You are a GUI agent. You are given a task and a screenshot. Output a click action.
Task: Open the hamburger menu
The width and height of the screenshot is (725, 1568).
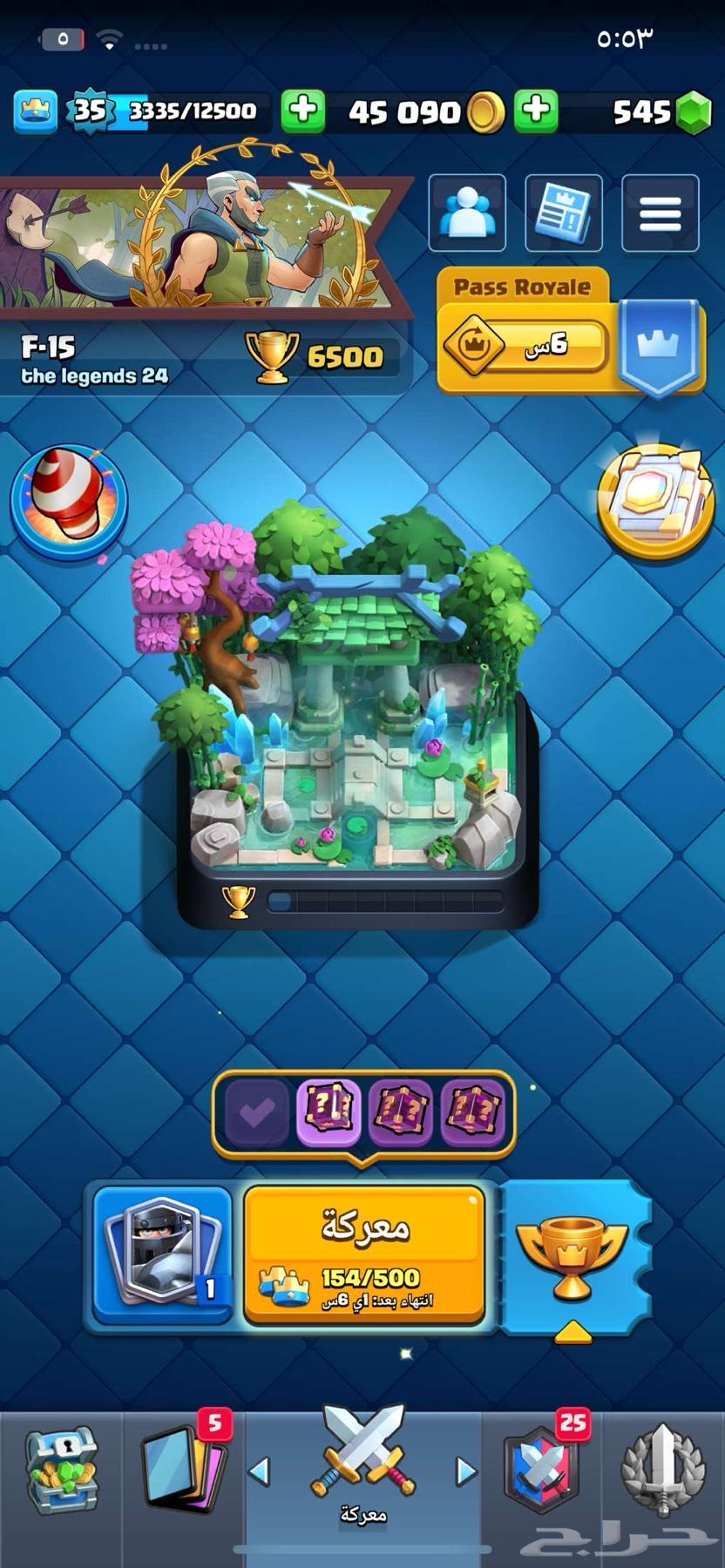point(660,213)
